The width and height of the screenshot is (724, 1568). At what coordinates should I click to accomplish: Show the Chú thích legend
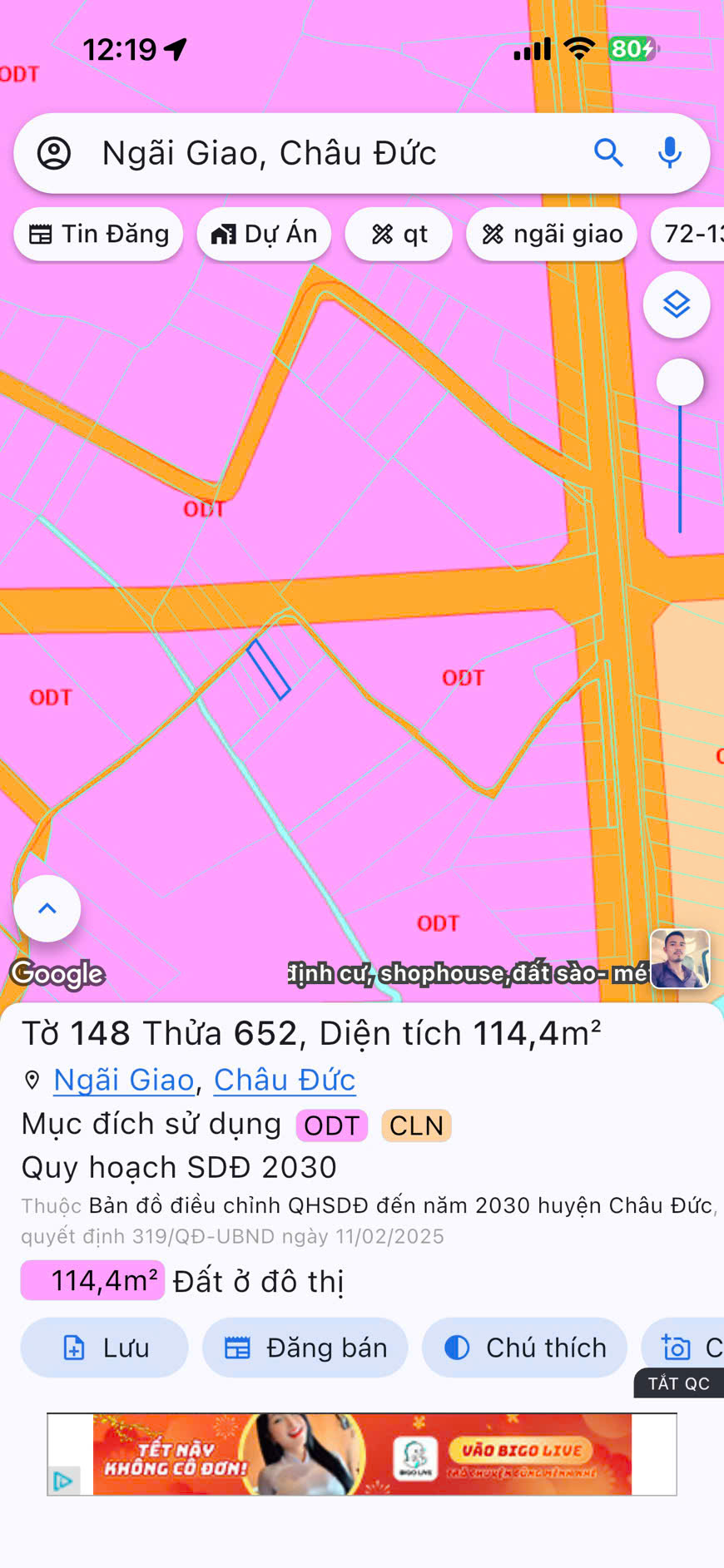tap(524, 1348)
